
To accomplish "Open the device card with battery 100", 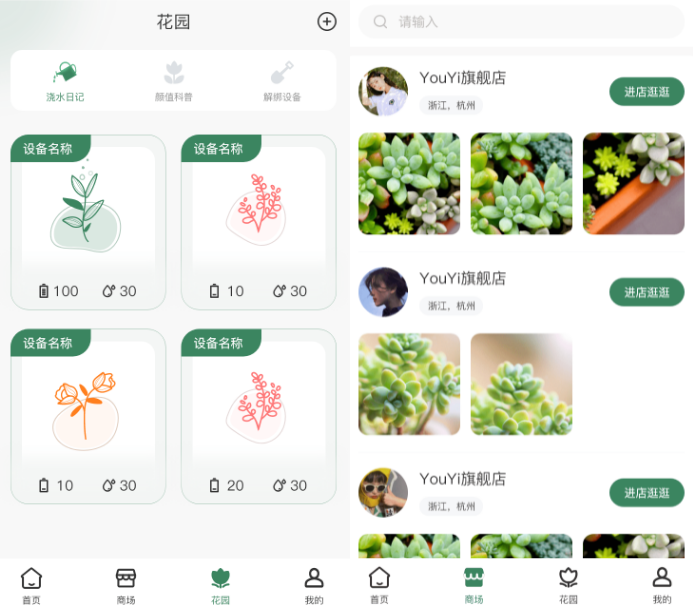I will [x=88, y=222].
